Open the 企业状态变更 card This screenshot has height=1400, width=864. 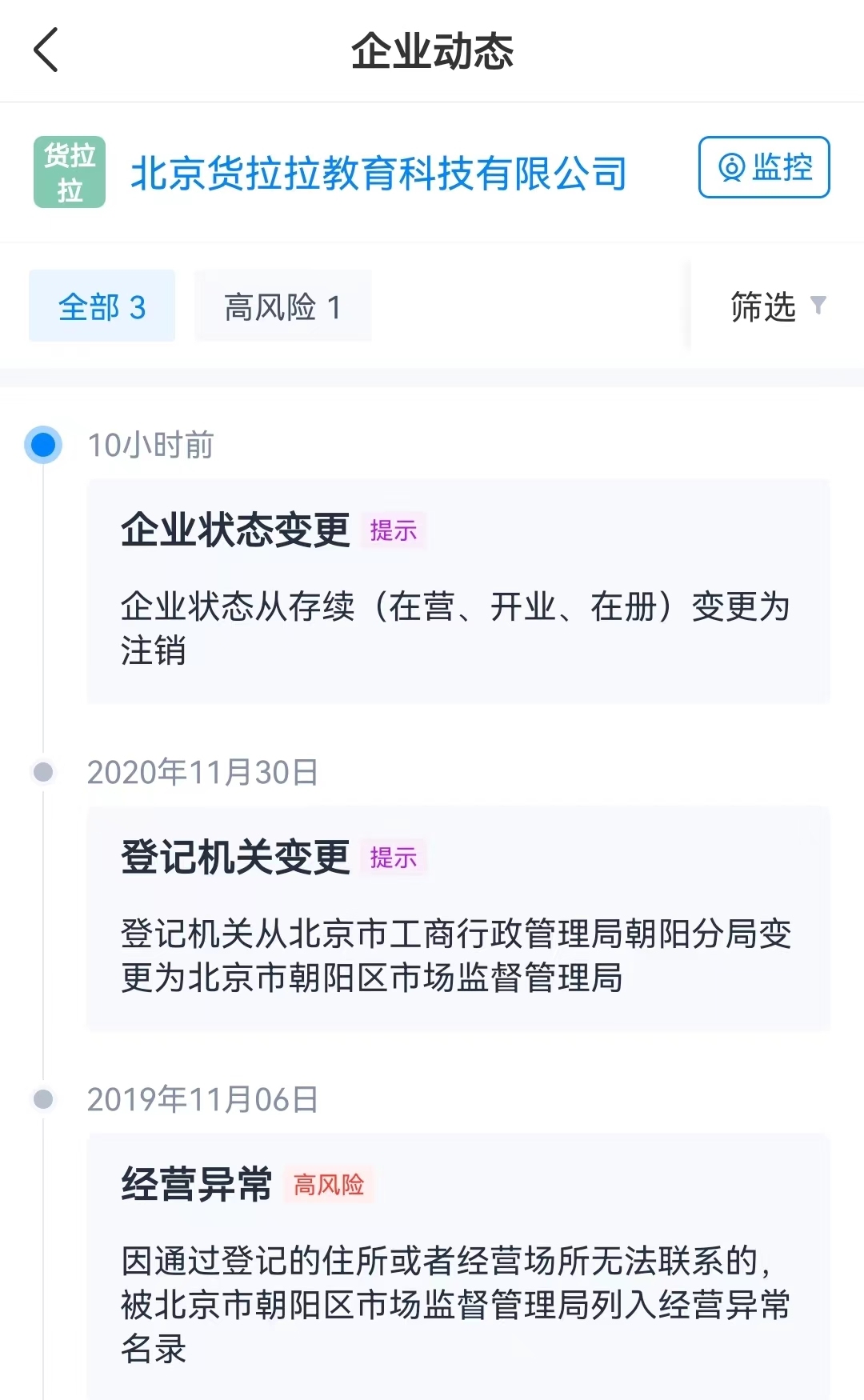tap(458, 590)
